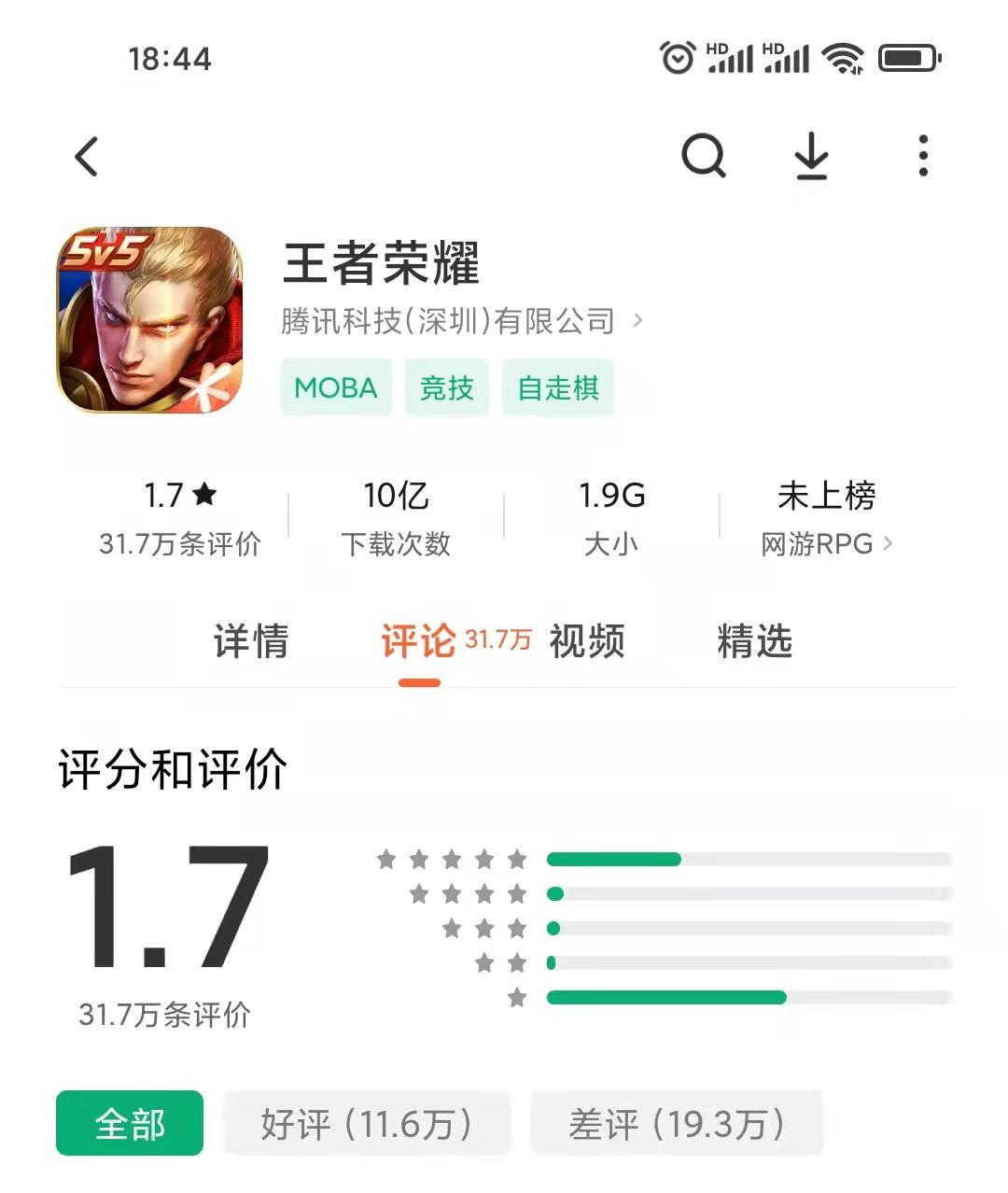Filter reviews by 全部
Screen dimensions: 1008x1193
click(x=130, y=1123)
